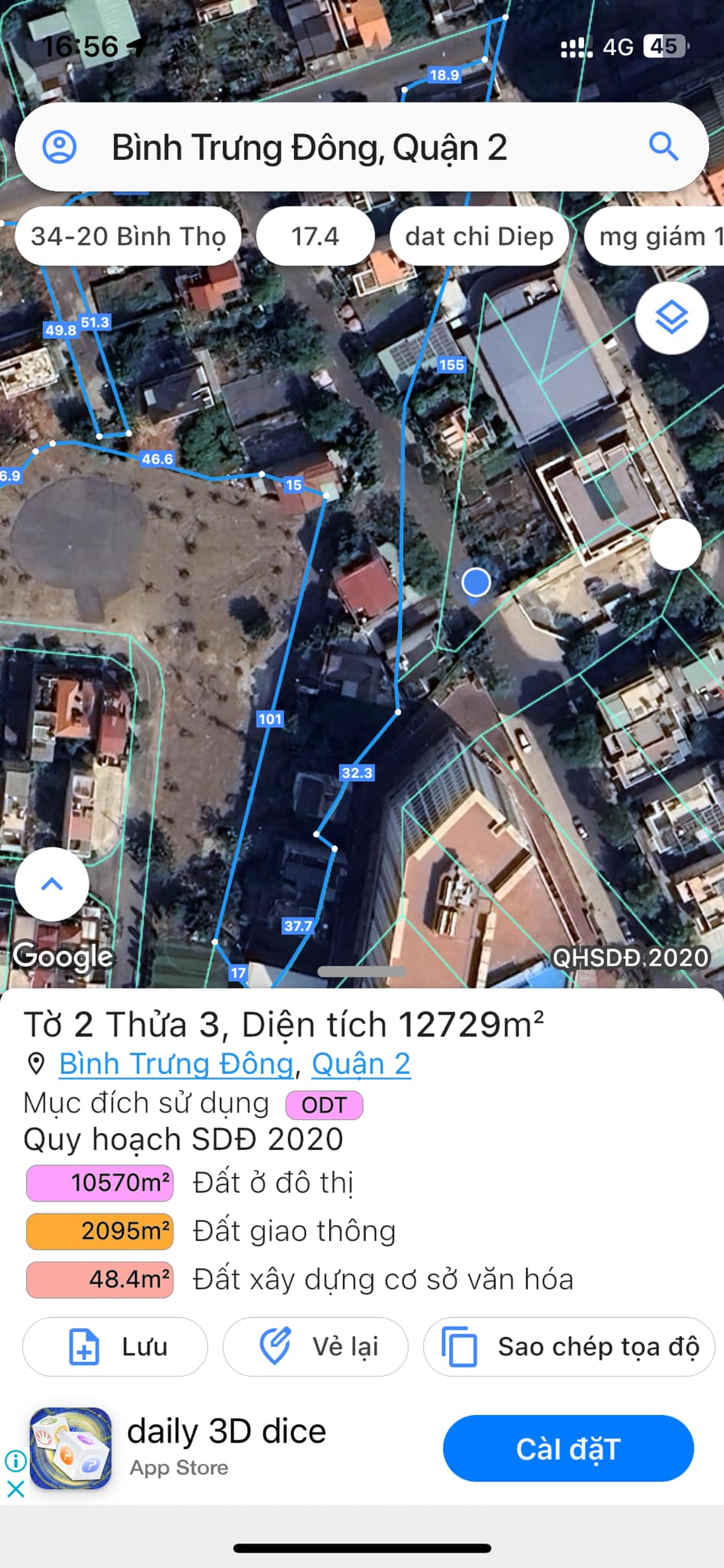Viewport: 724px width, 1568px height.
Task: Select the dat chi Diep chip
Action: 479,237
